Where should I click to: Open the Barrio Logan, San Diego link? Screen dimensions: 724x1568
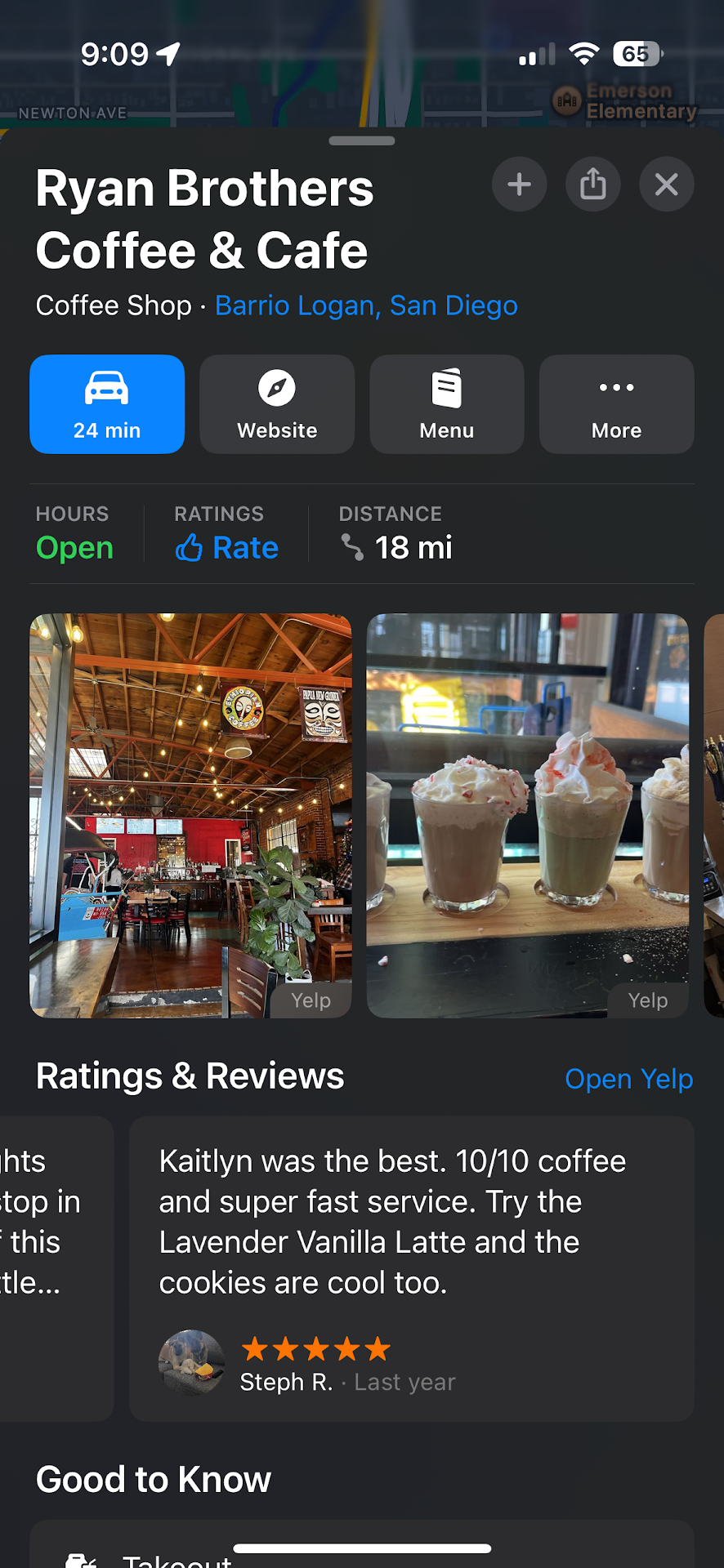click(x=366, y=305)
